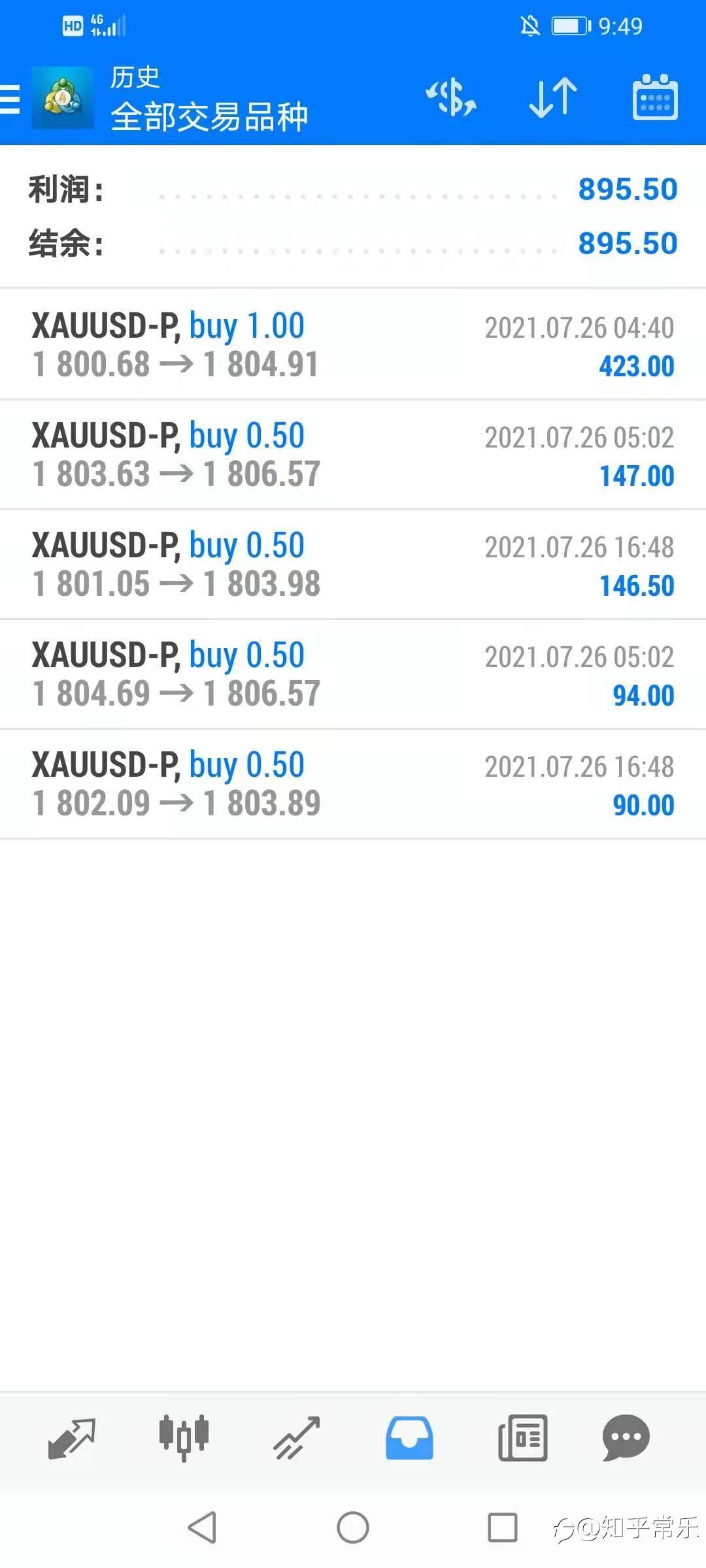The width and height of the screenshot is (706, 1568).
Task: Open the calendar date range picker
Action: coord(655,98)
